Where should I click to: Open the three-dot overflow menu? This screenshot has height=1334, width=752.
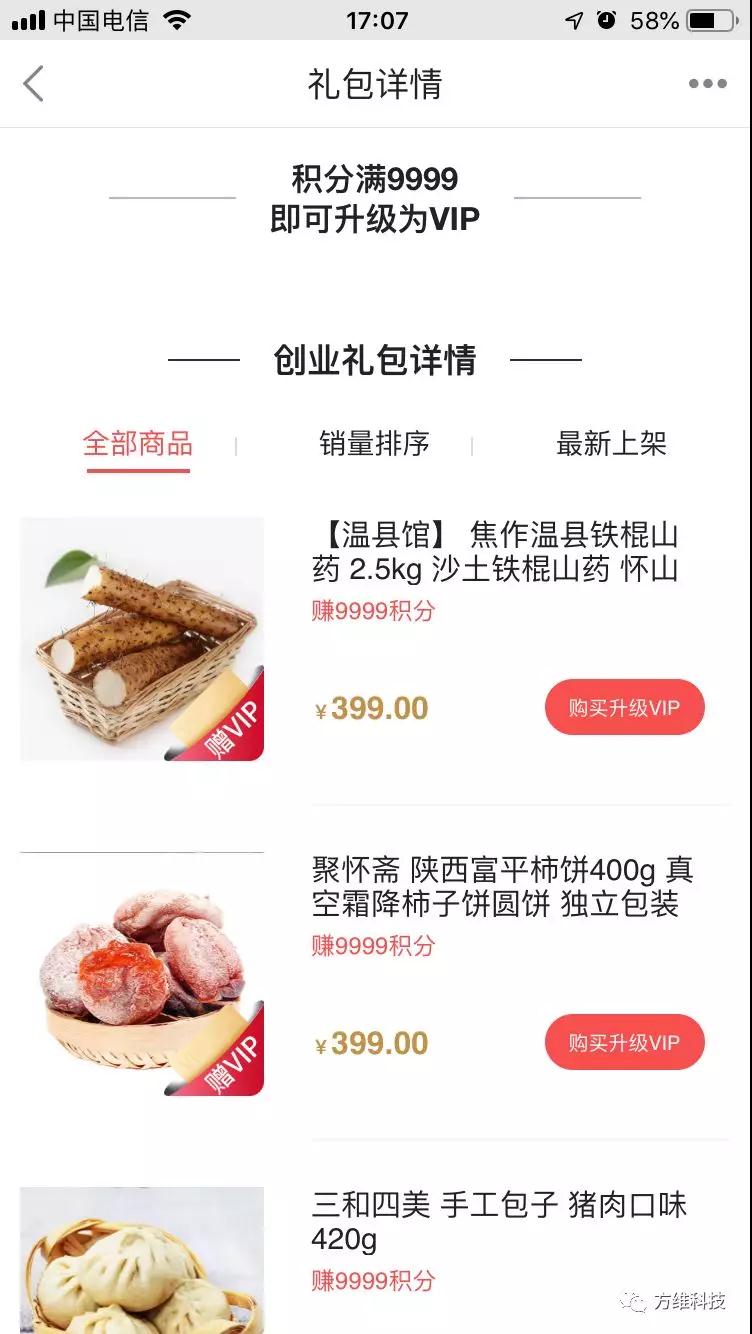[707, 84]
